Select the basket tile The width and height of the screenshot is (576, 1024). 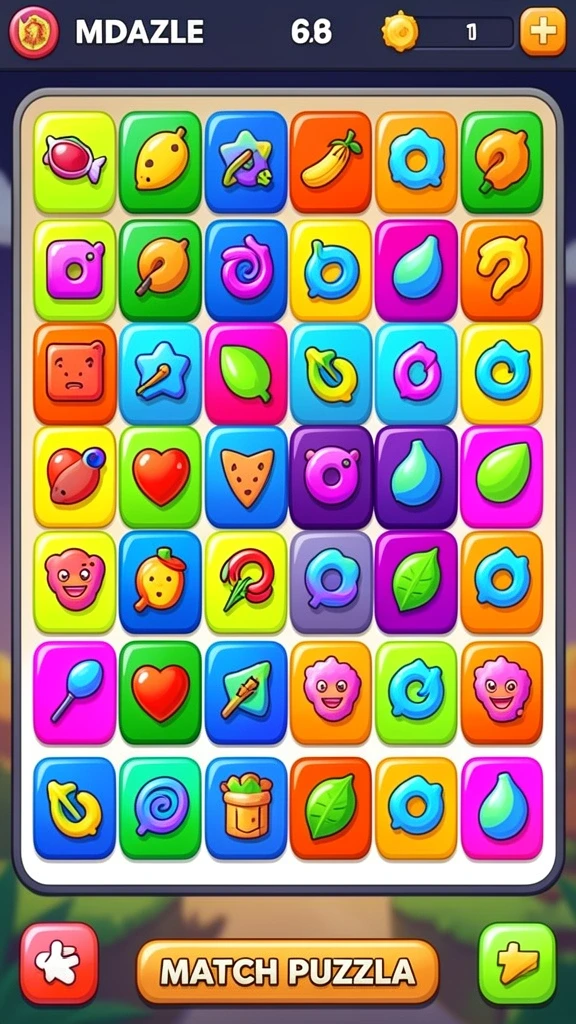[x=246, y=808]
